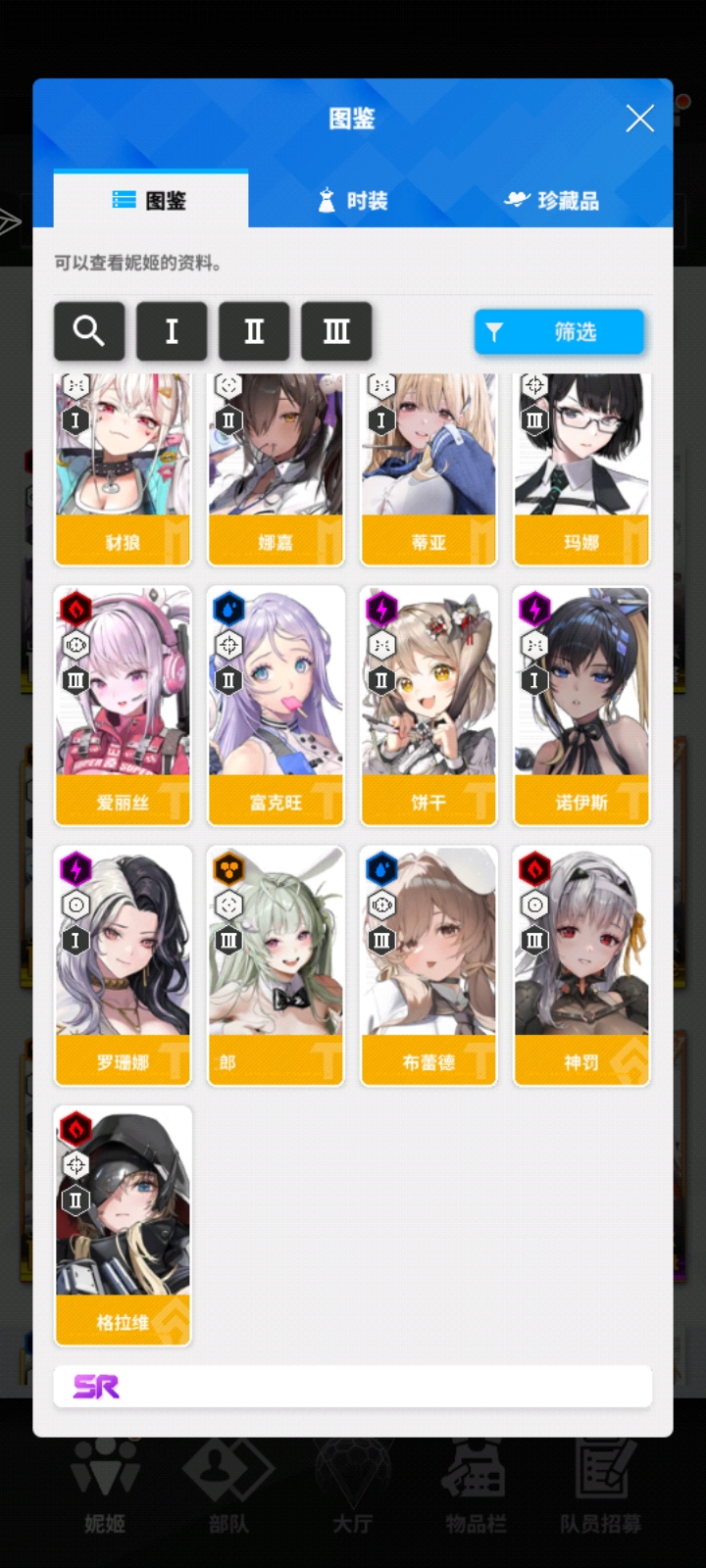Open the 豺狼 character card

click(123, 470)
